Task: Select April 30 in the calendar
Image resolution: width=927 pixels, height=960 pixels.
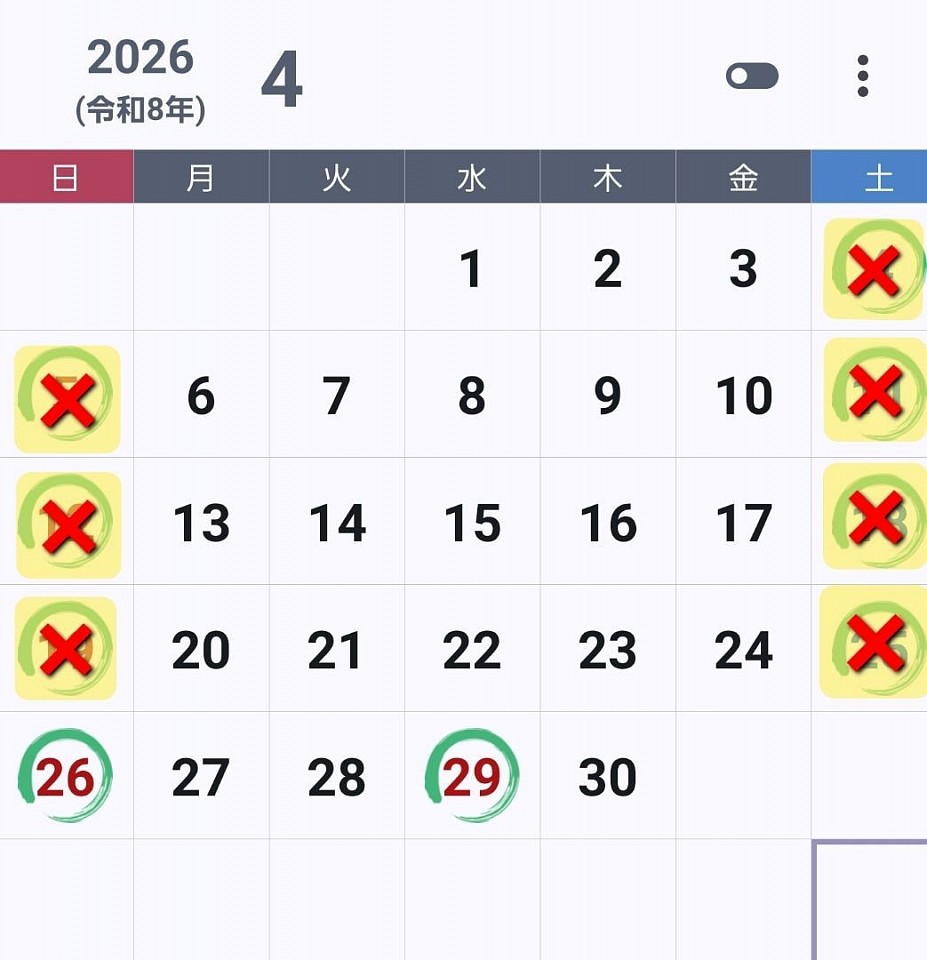Action: (607, 777)
